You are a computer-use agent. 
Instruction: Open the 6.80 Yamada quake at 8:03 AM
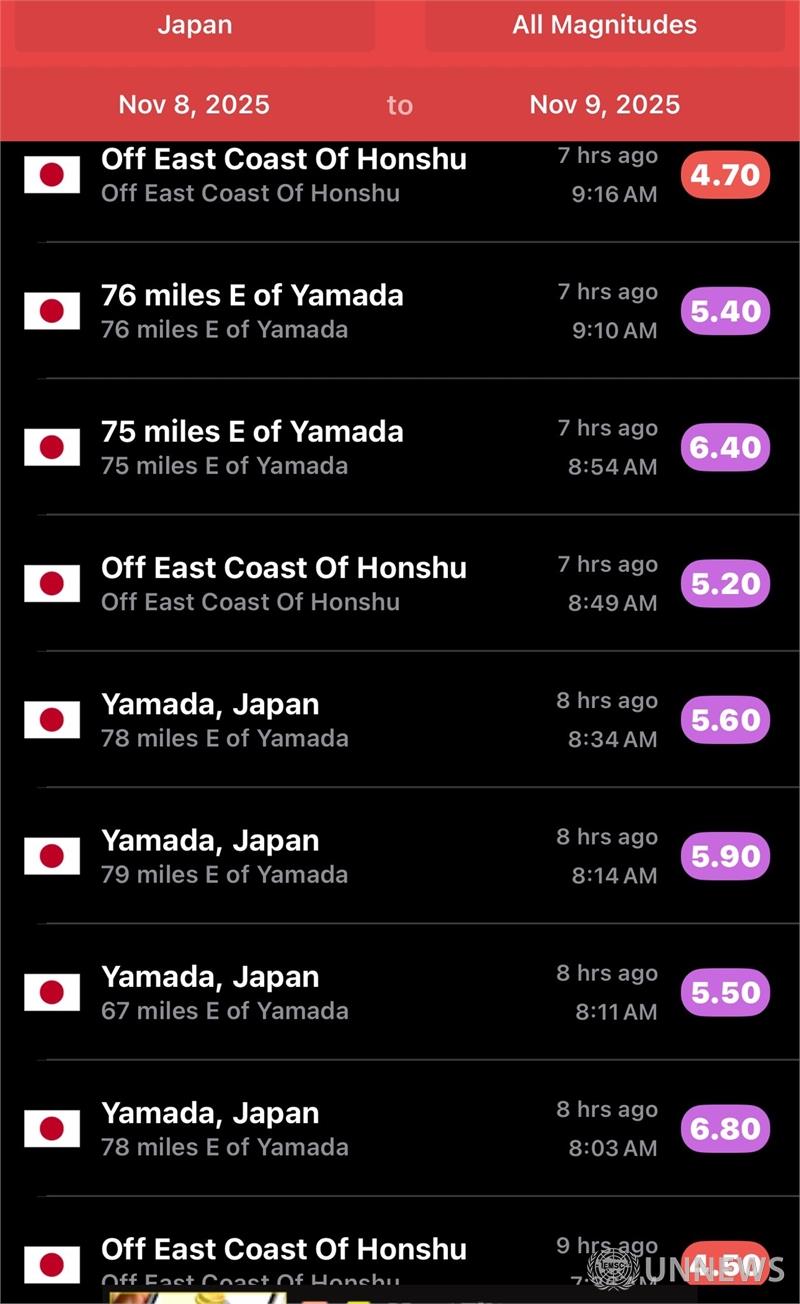pos(400,1128)
